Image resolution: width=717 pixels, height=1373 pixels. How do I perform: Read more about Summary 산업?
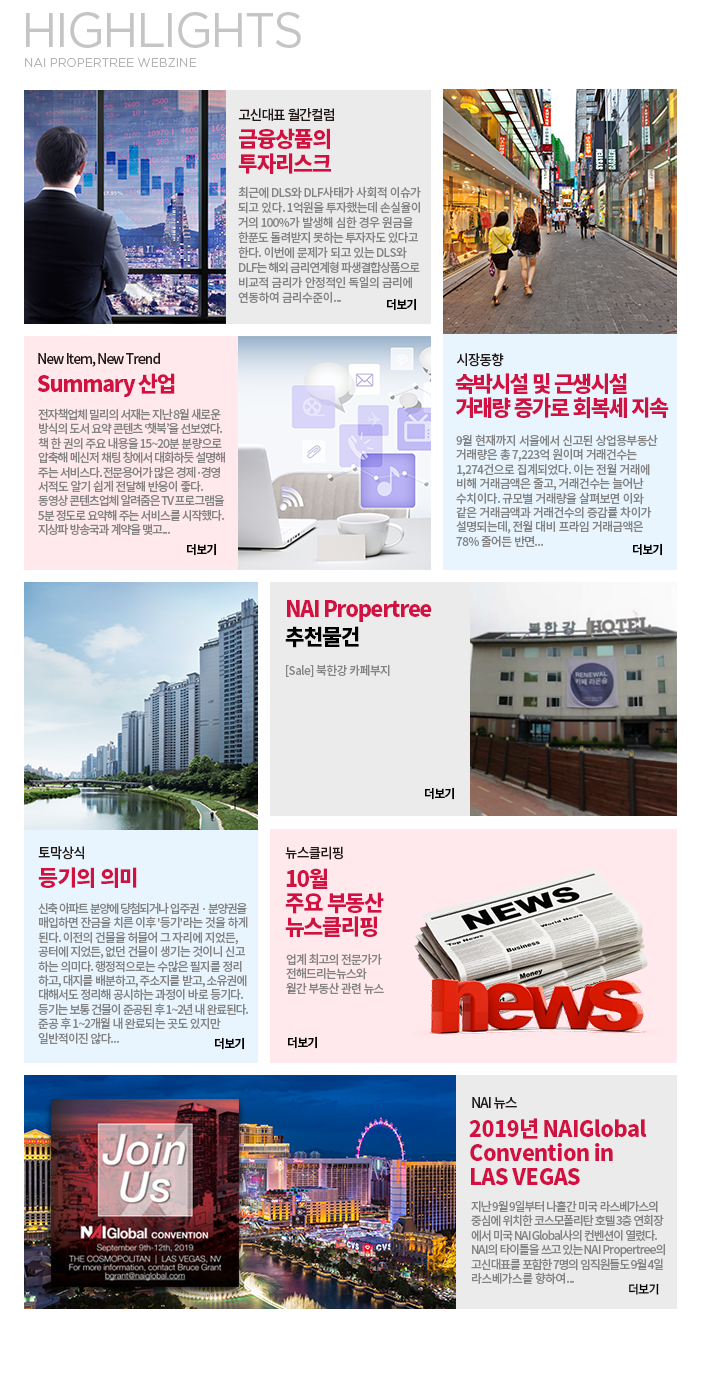pyautogui.click(x=201, y=549)
